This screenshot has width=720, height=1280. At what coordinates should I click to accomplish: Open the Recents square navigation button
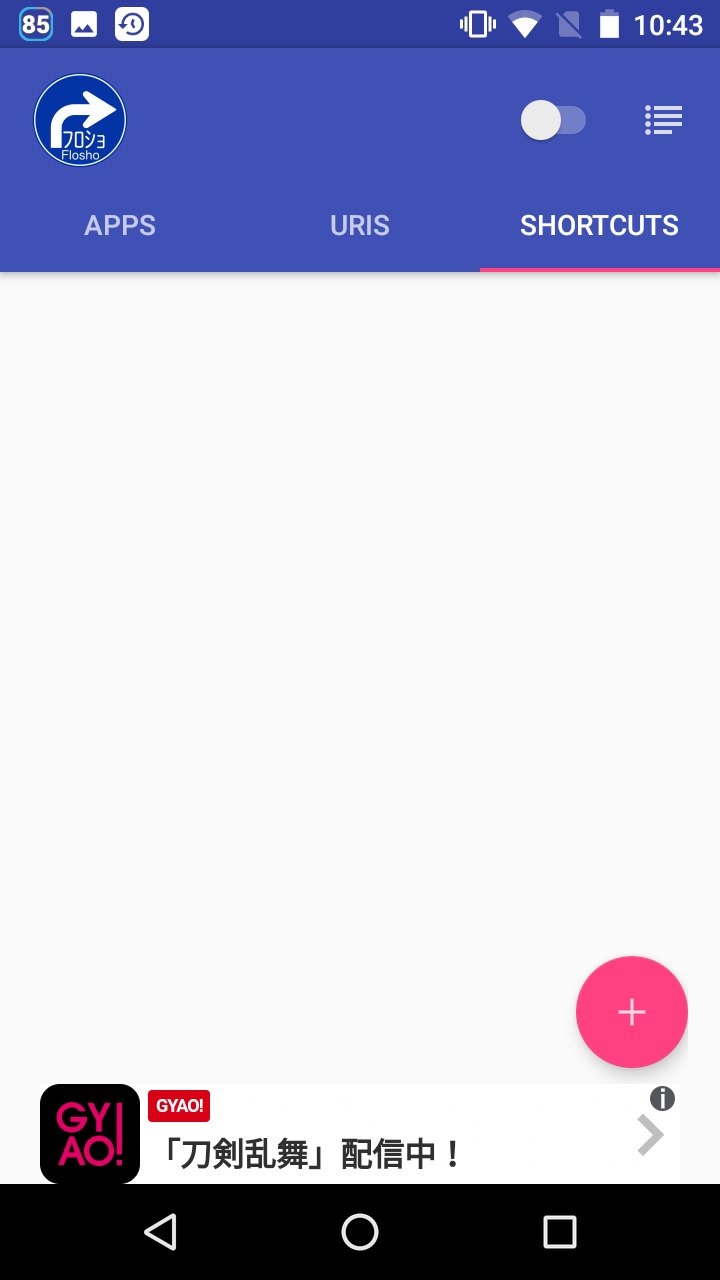click(560, 1232)
